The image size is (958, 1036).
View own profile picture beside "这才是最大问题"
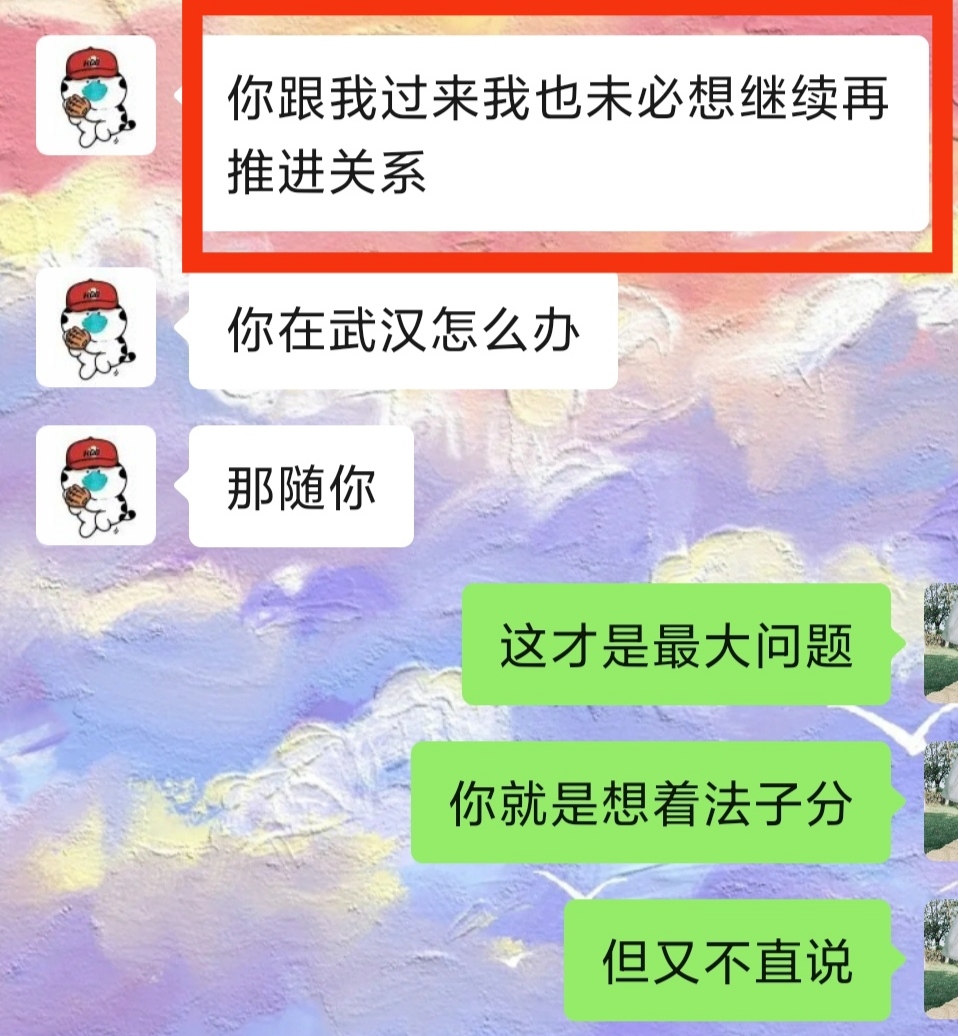tap(940, 644)
